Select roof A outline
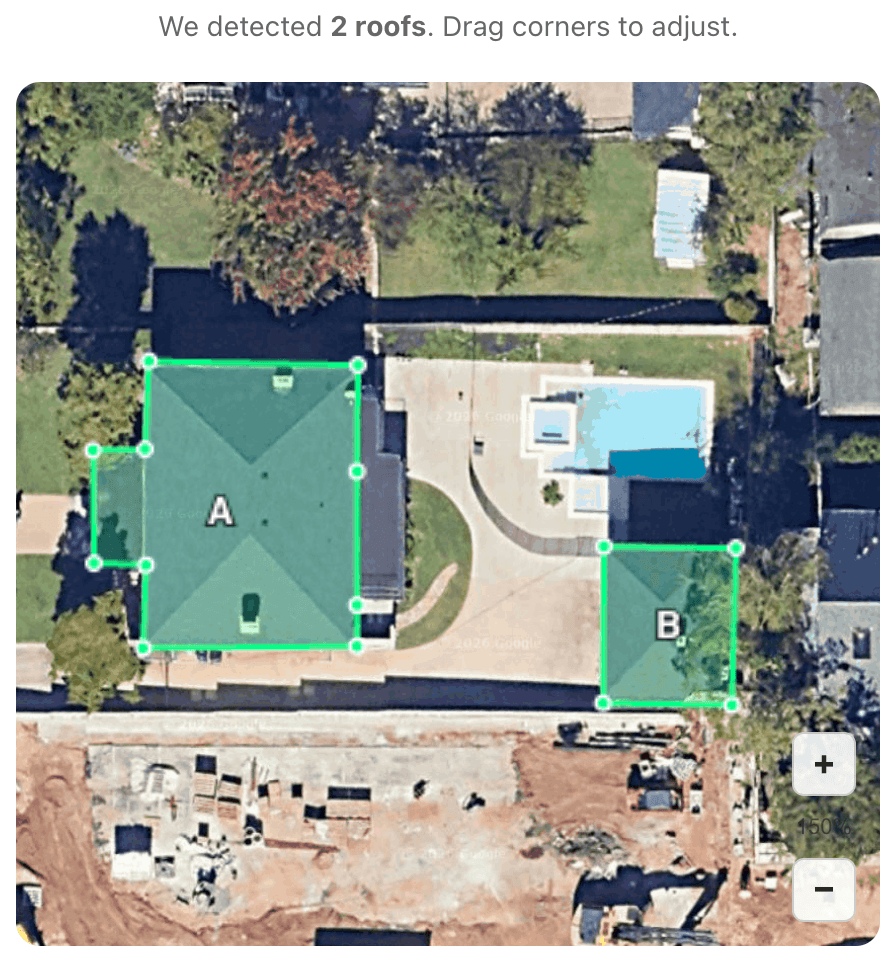The height and width of the screenshot is (962, 896). coord(220,512)
